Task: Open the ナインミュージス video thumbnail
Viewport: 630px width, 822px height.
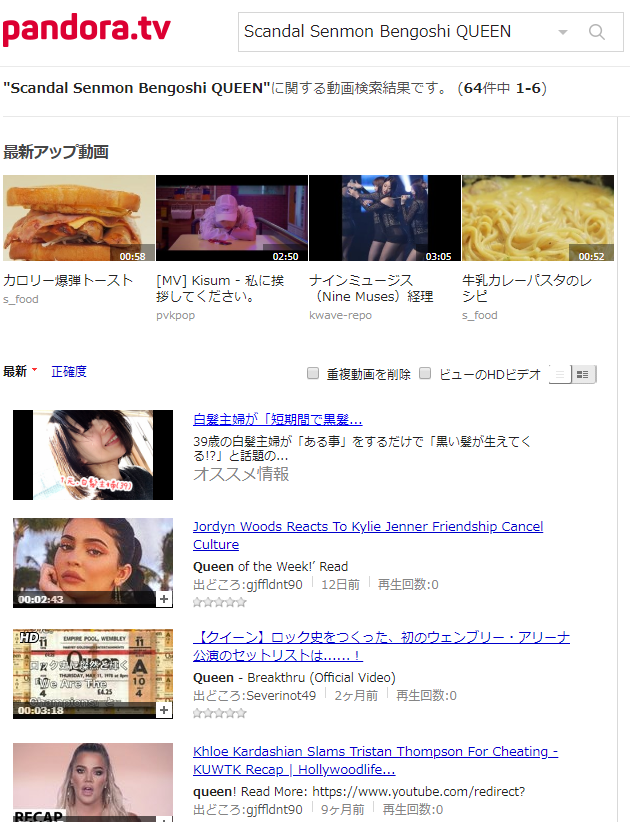Action: pos(384,218)
